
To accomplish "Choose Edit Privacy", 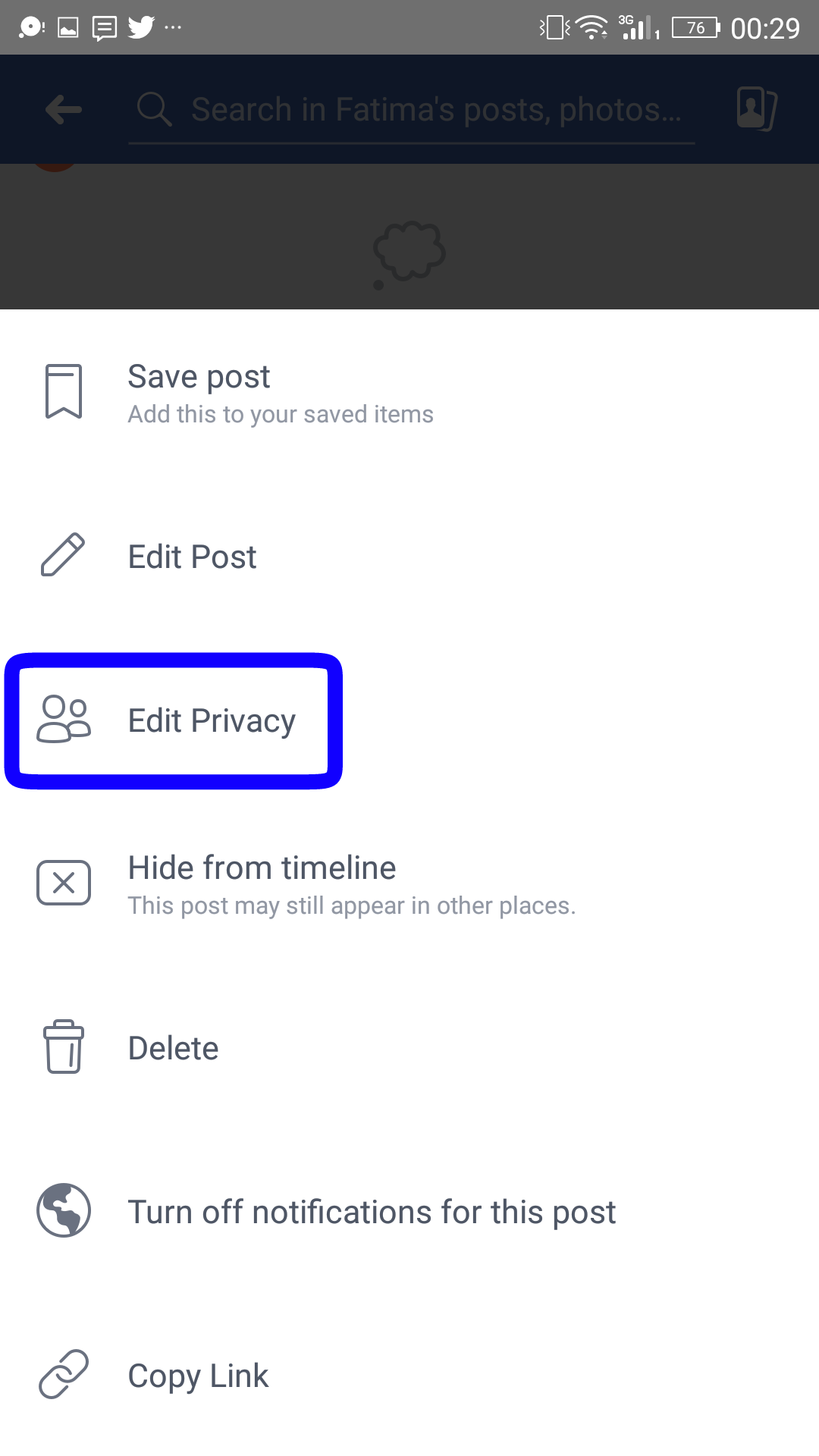I will pos(409,720).
